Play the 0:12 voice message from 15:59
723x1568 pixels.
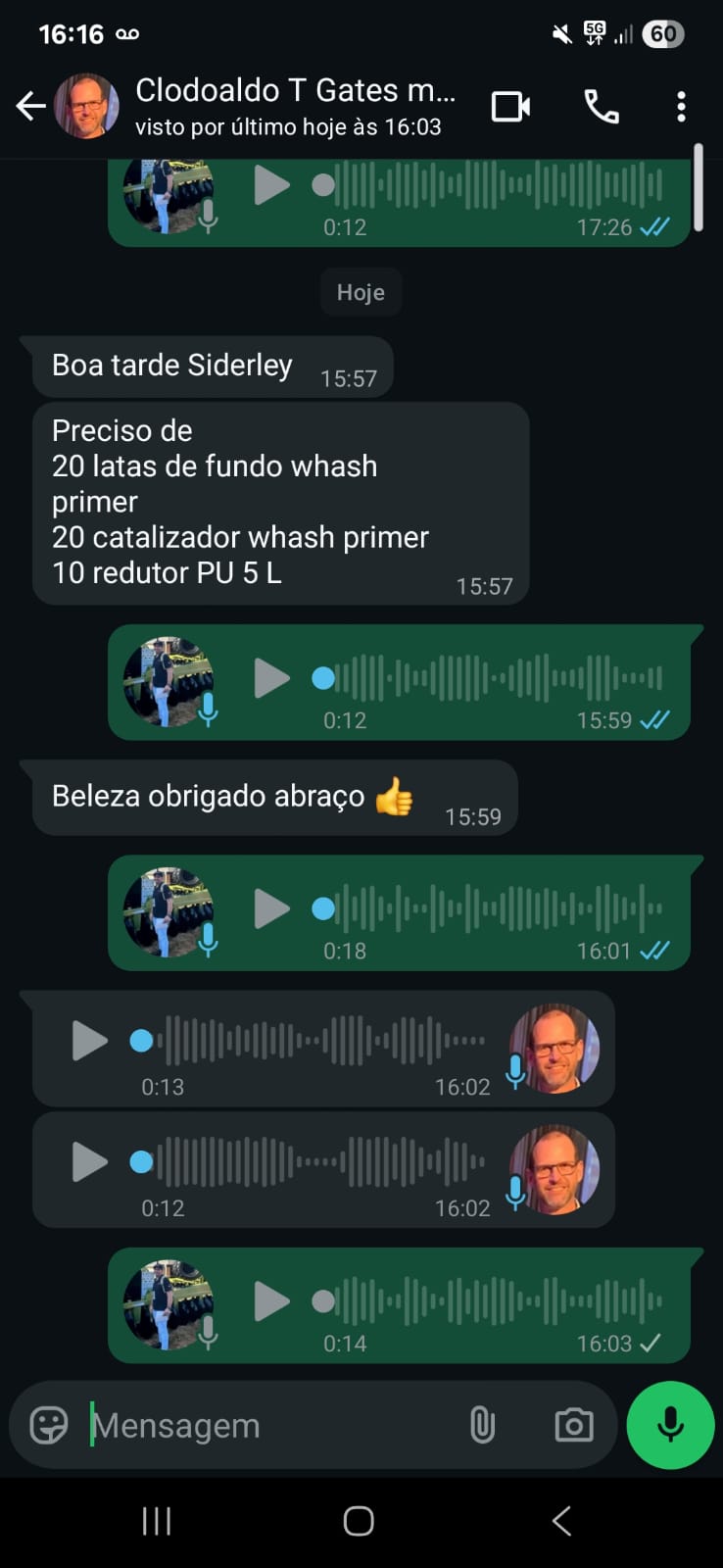coord(271,678)
